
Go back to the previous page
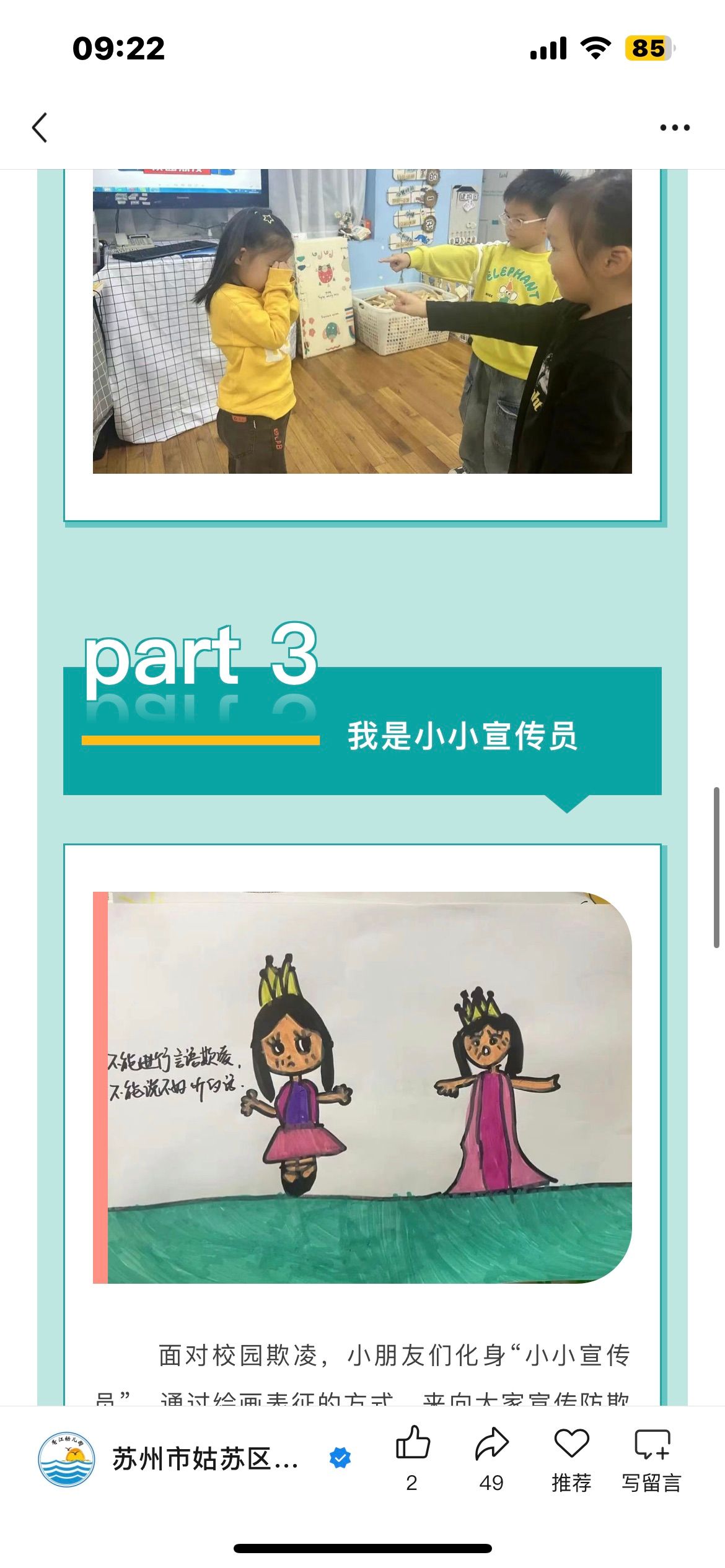(40, 128)
